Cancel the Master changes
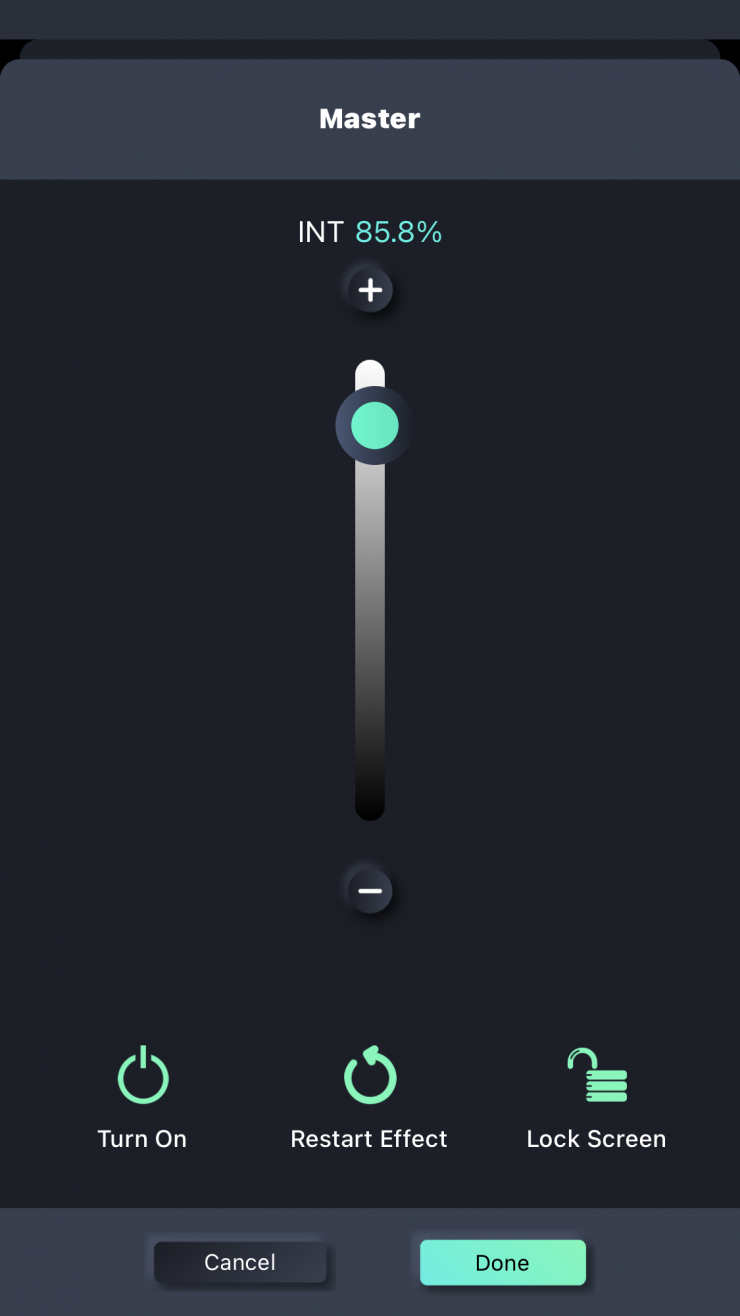The image size is (740, 1316). coord(240,1262)
